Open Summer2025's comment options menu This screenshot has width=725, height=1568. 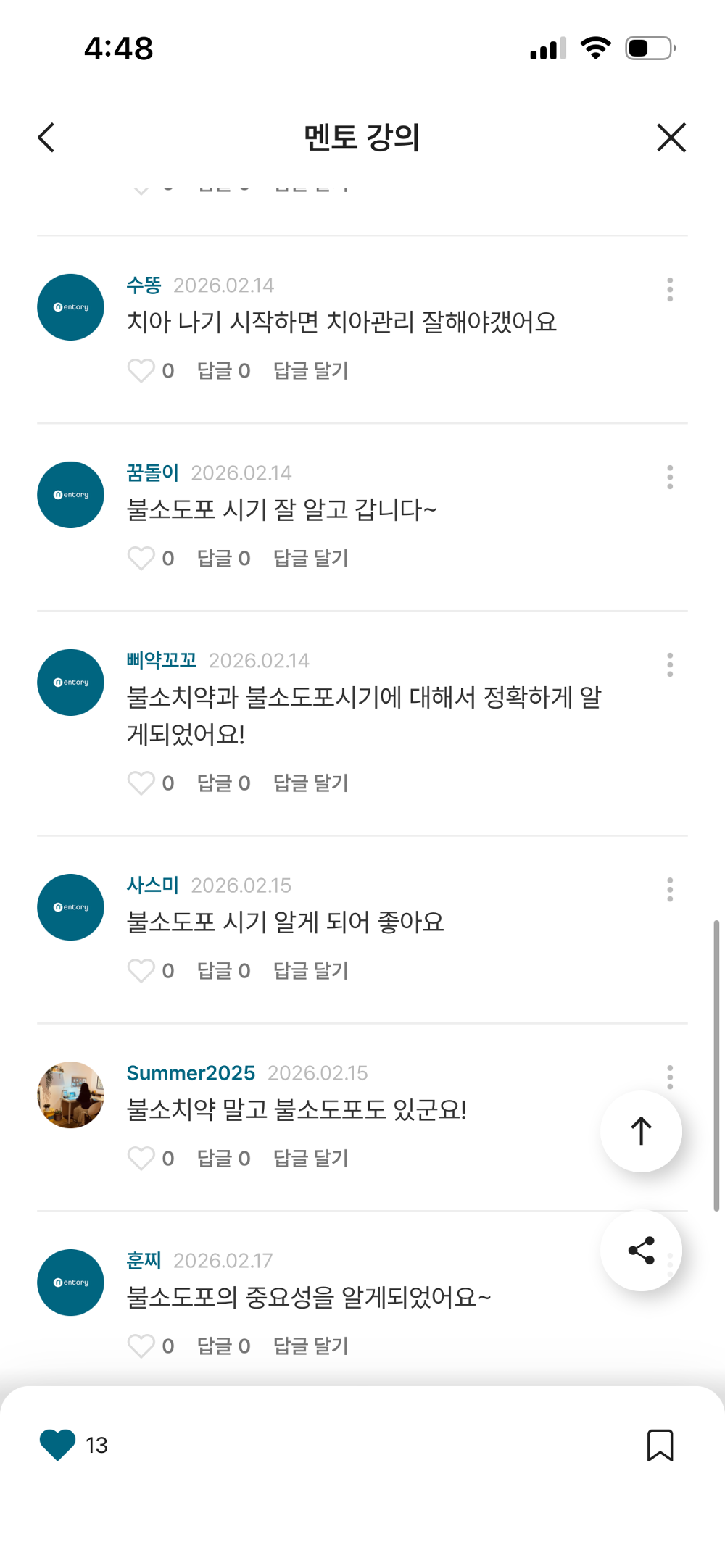[x=669, y=1077]
